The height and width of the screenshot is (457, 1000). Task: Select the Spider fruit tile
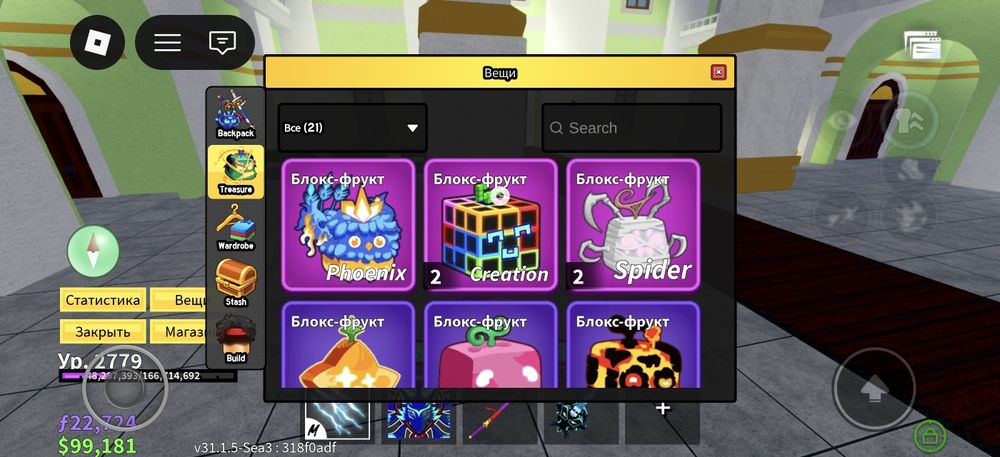633,224
